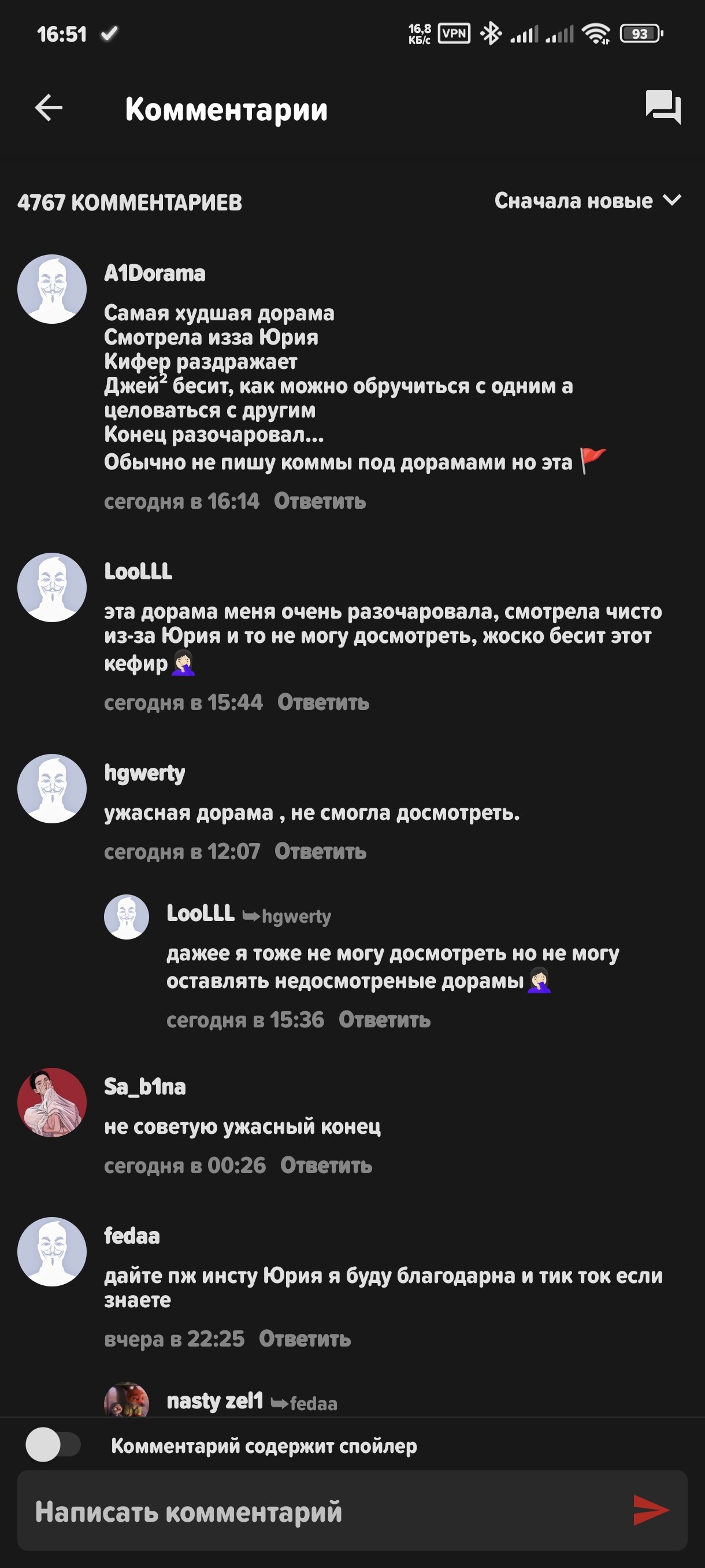Send the comment with the red arrow
This screenshot has width=705, height=1568.
coord(650,1510)
